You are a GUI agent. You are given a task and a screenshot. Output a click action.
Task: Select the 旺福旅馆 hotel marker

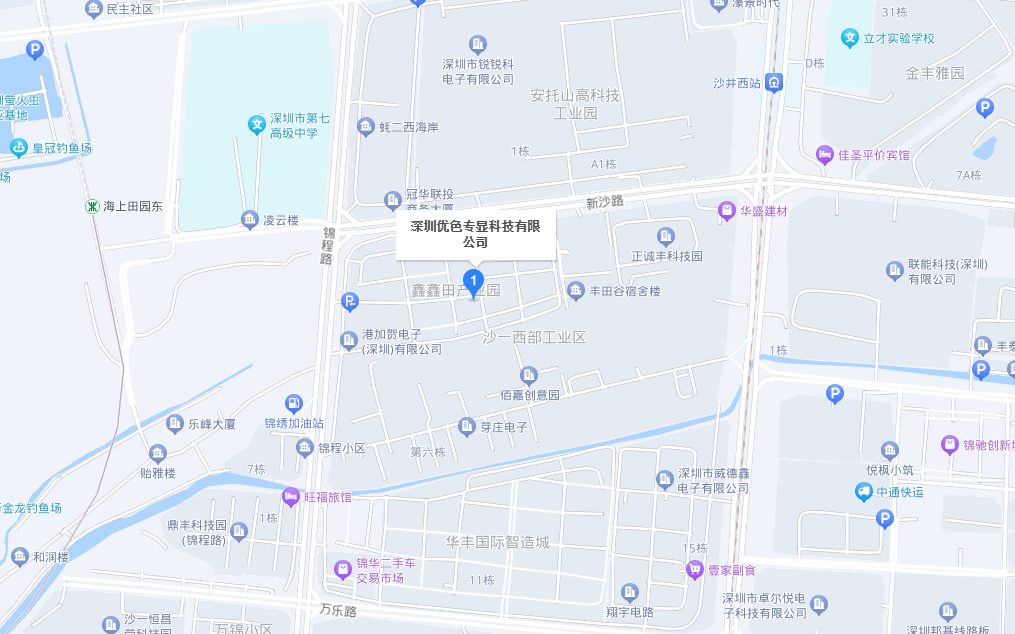pos(291,496)
